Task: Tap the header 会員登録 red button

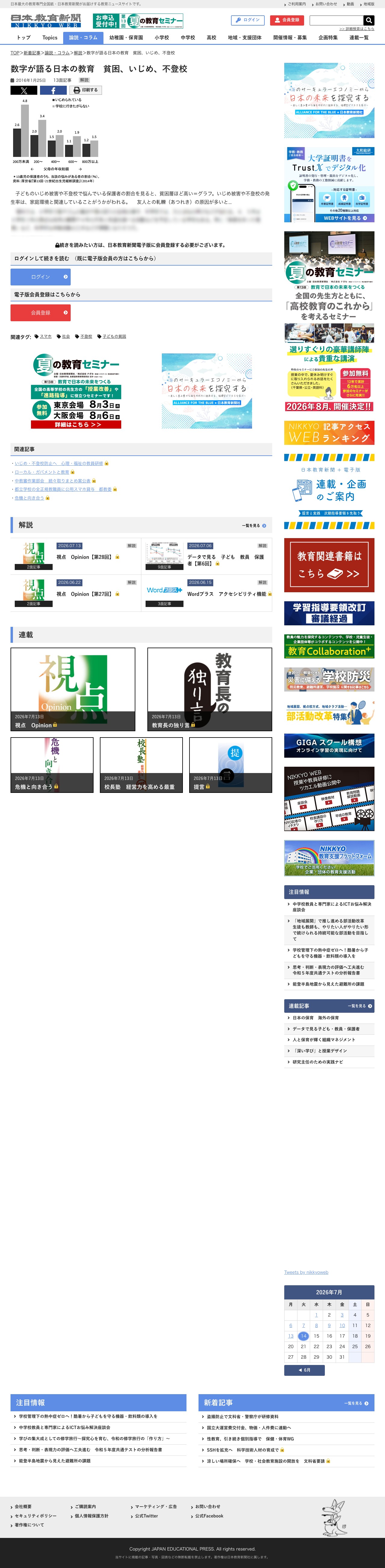Action: (287, 20)
